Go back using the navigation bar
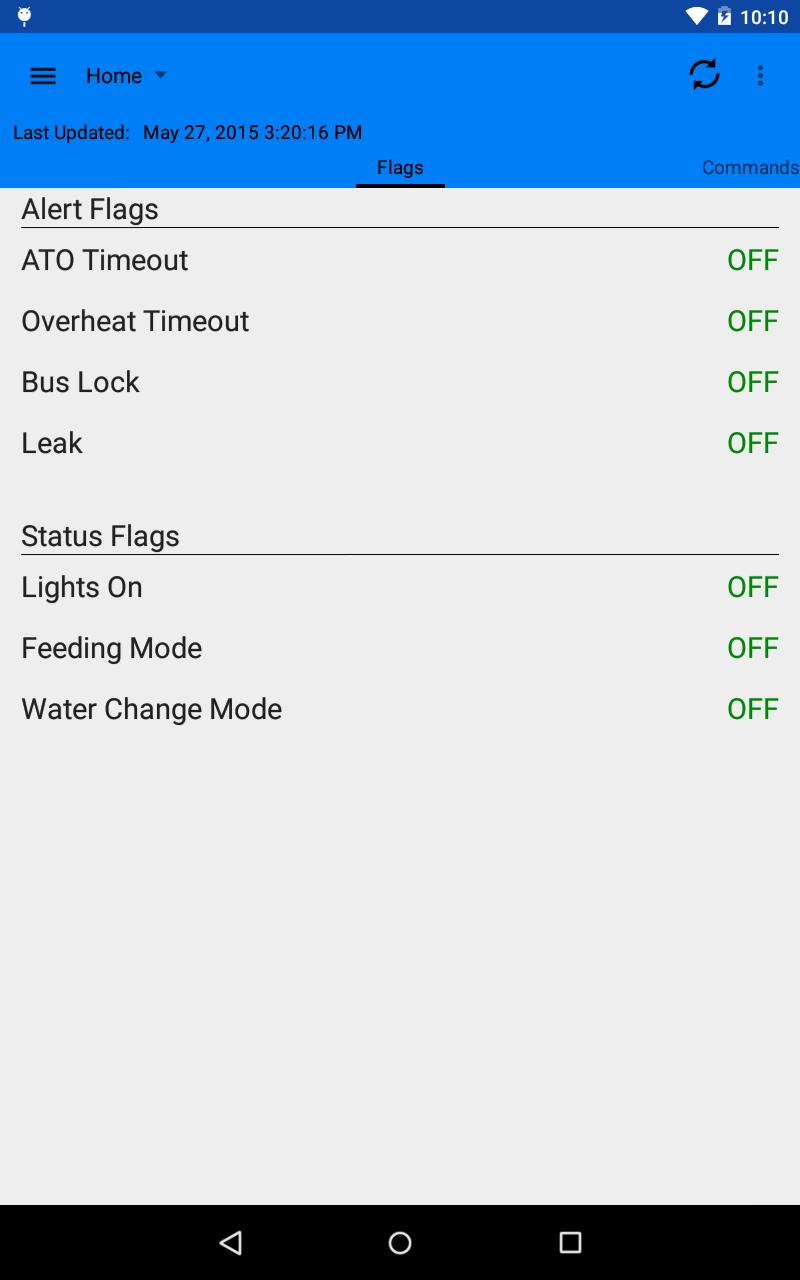 click(231, 1242)
